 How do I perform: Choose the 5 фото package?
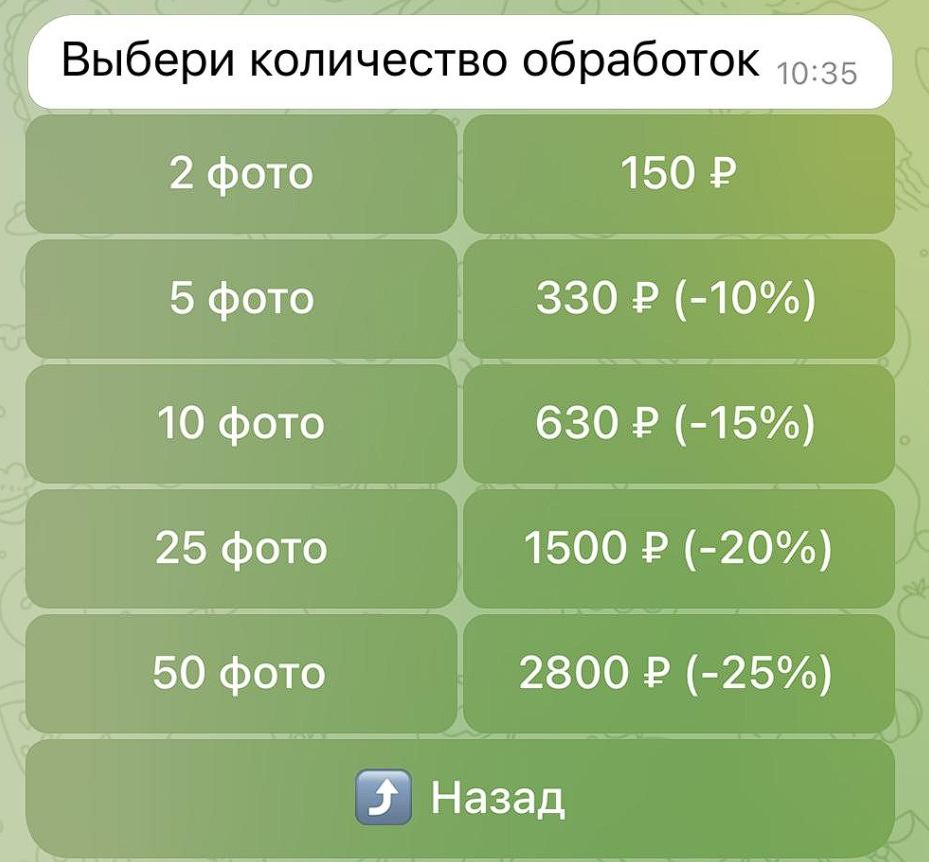pos(241,299)
